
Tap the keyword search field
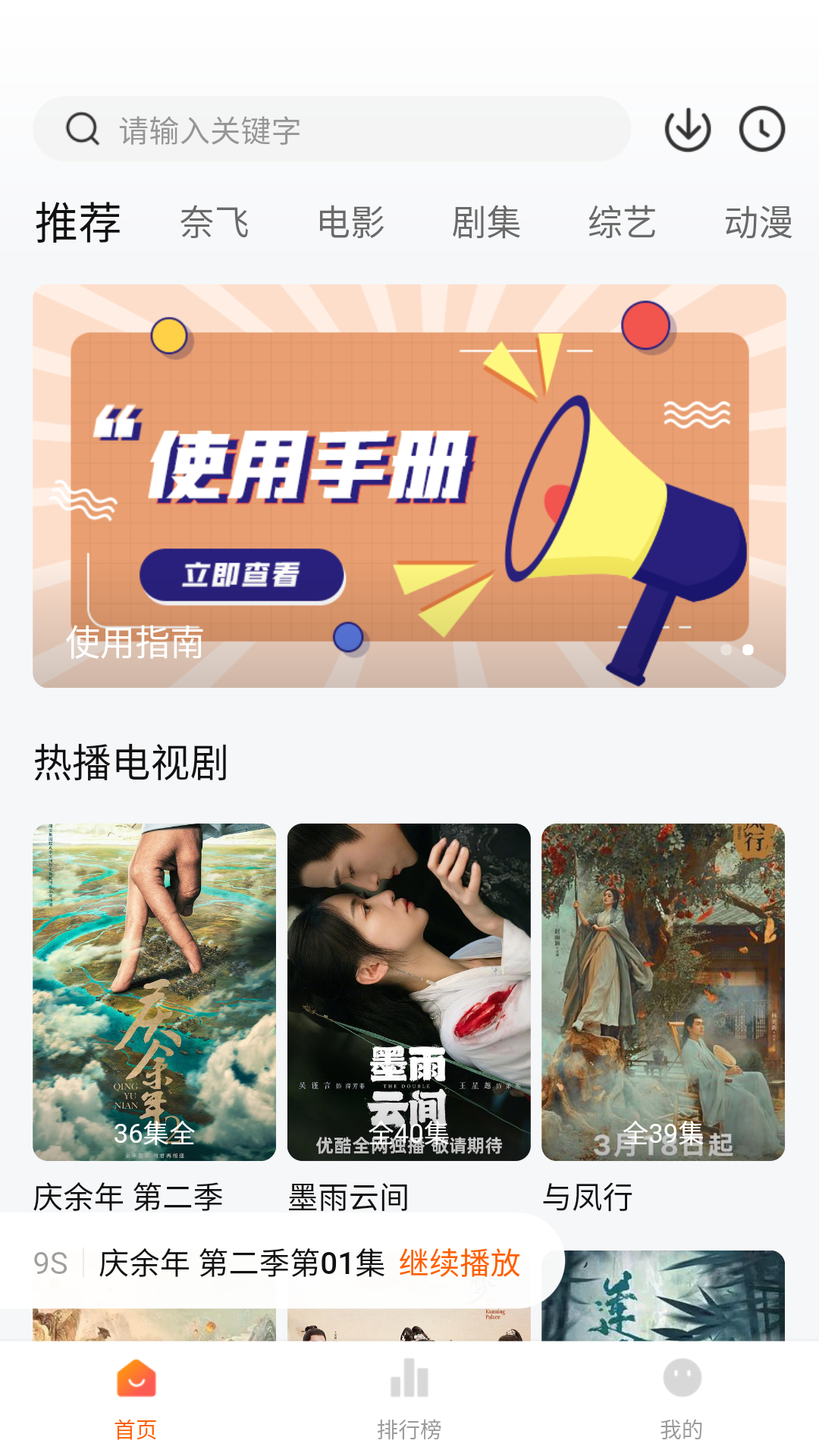(x=331, y=130)
